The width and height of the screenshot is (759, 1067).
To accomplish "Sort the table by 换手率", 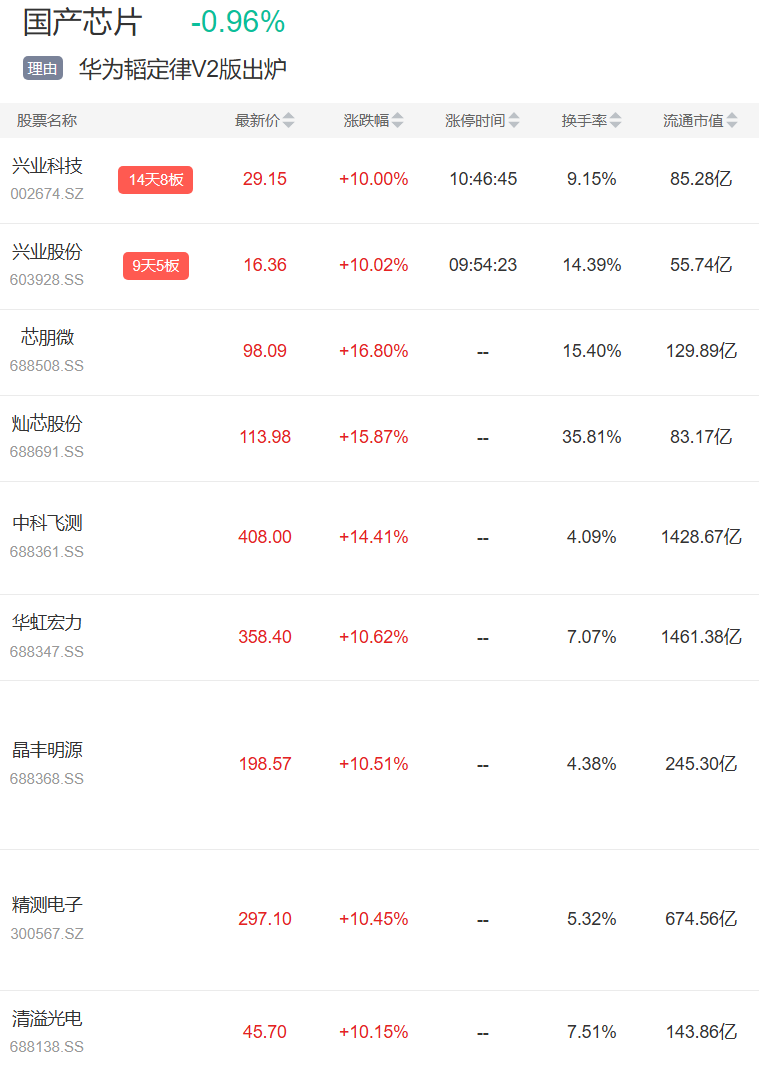I will click(x=591, y=121).
